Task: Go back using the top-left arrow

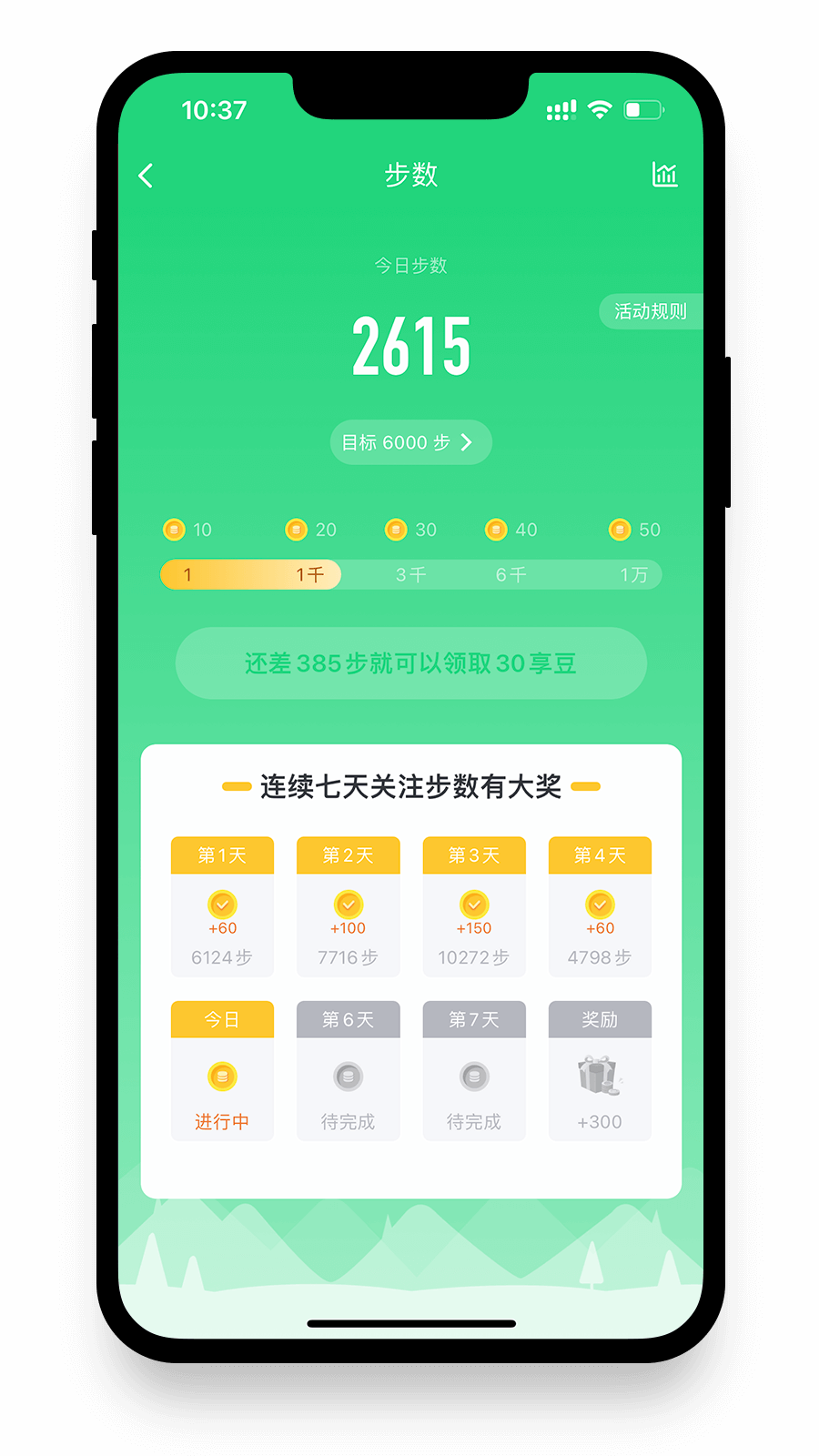Action: pos(146,175)
